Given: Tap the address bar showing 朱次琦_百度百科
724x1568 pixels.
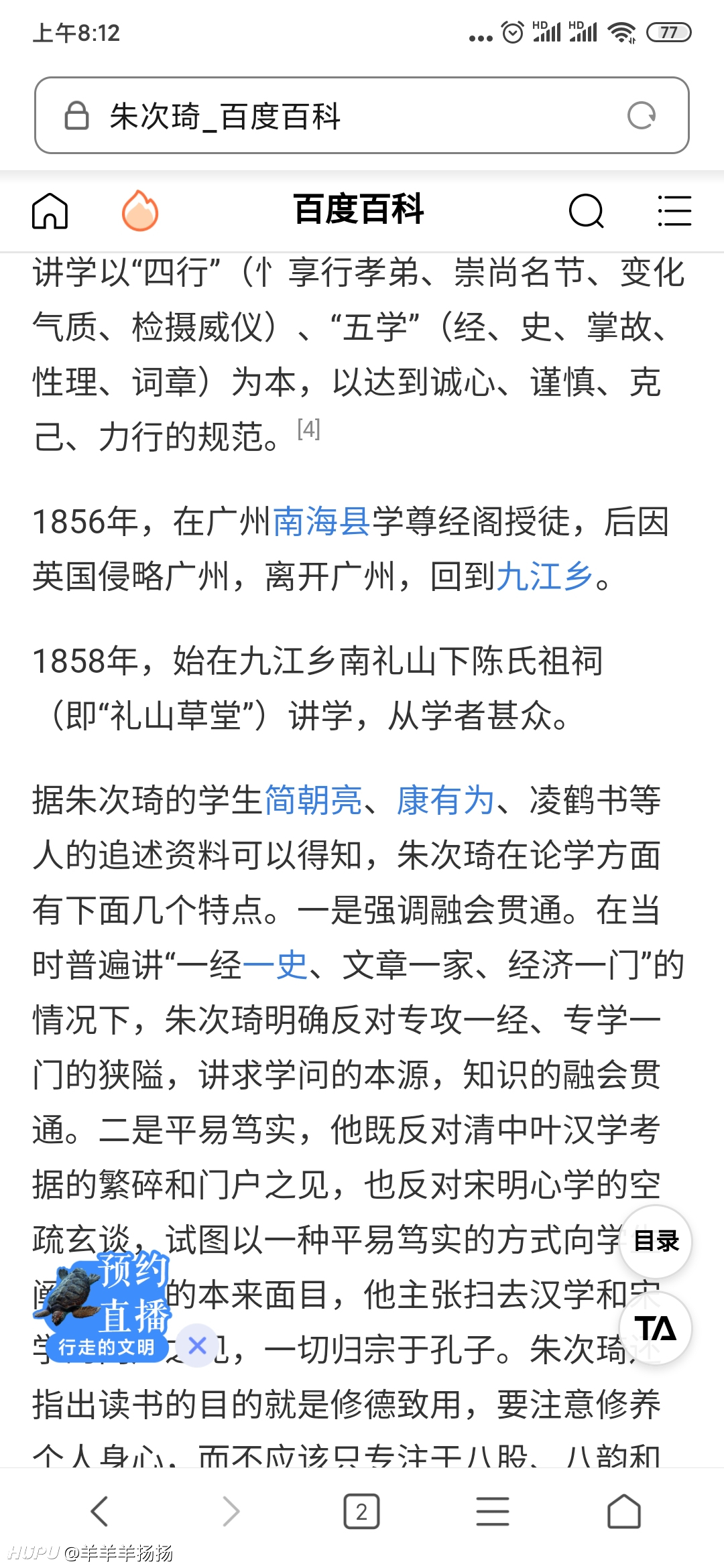Looking at the screenshot, I should (362, 115).
